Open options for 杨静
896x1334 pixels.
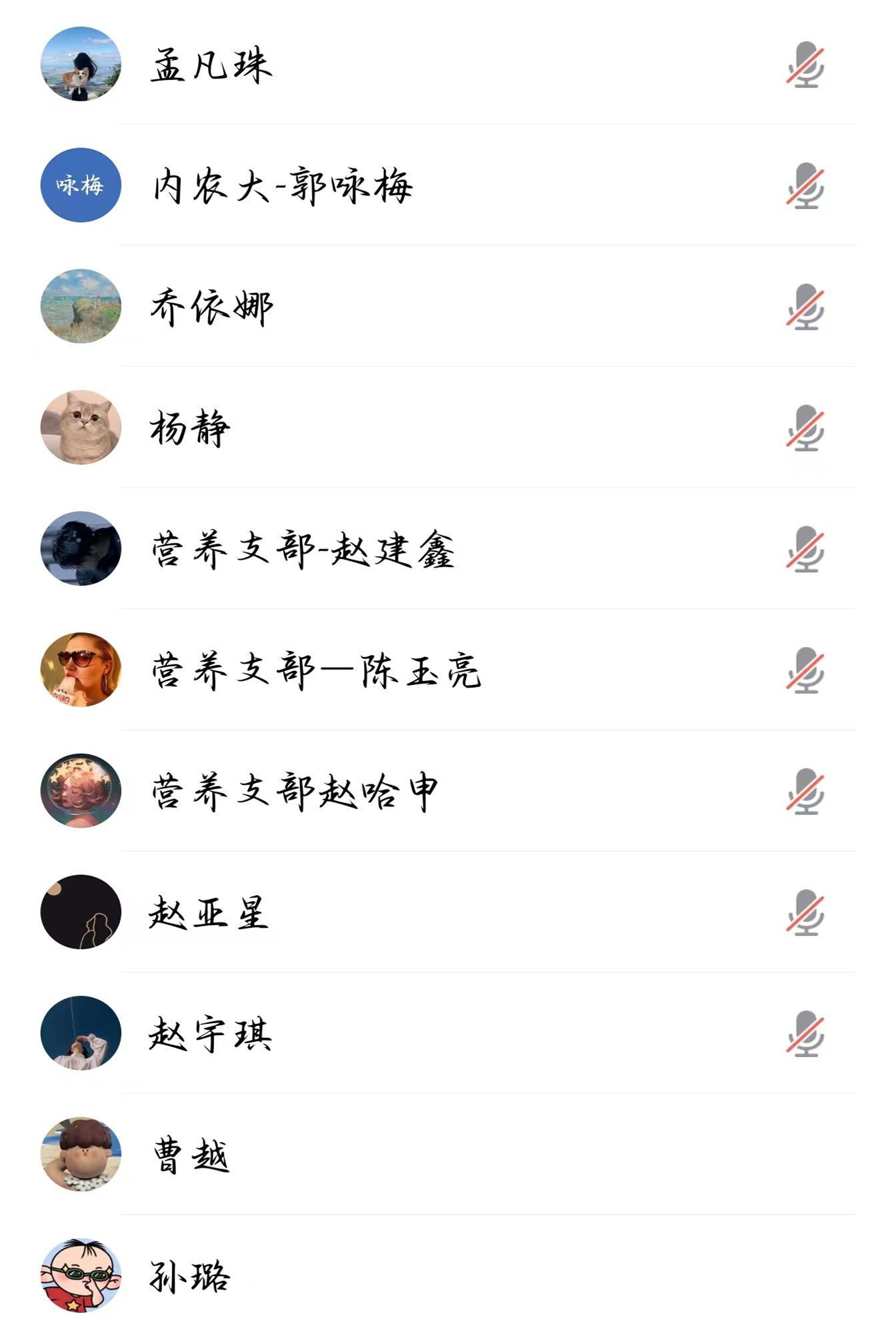click(x=190, y=428)
